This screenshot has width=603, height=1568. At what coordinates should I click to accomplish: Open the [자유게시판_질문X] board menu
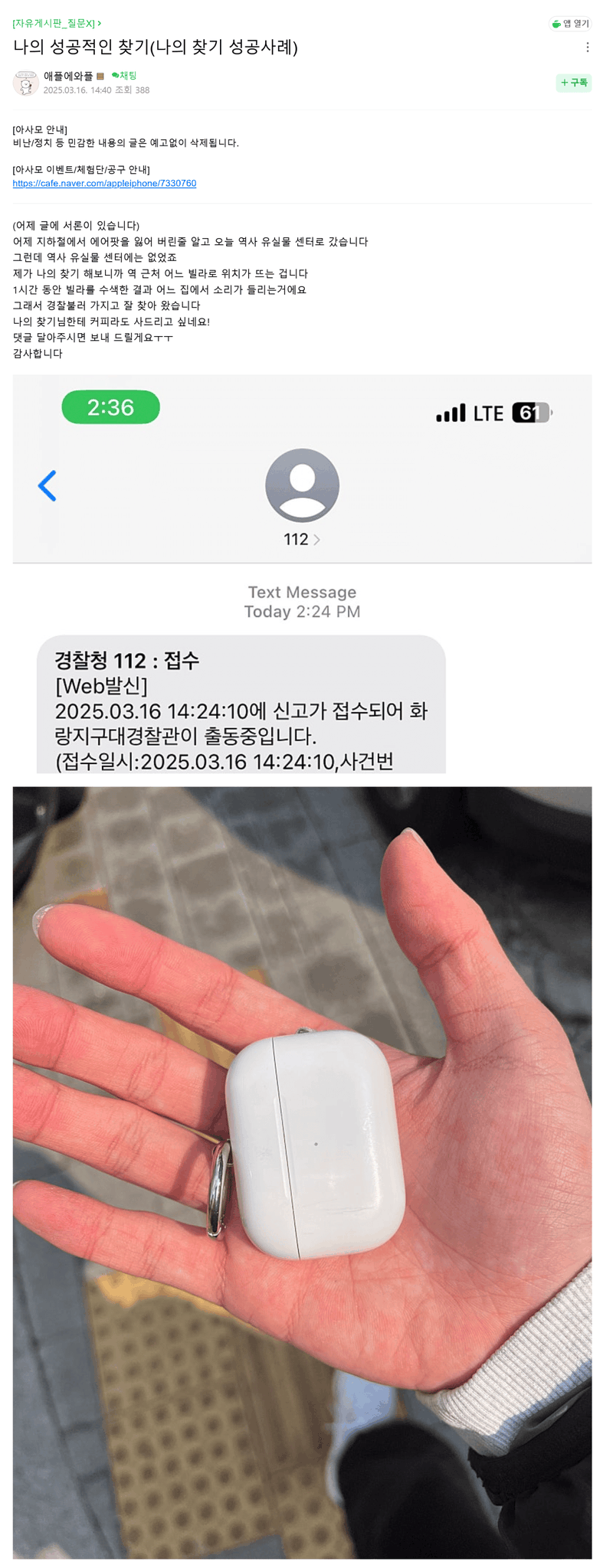pyautogui.click(x=54, y=24)
